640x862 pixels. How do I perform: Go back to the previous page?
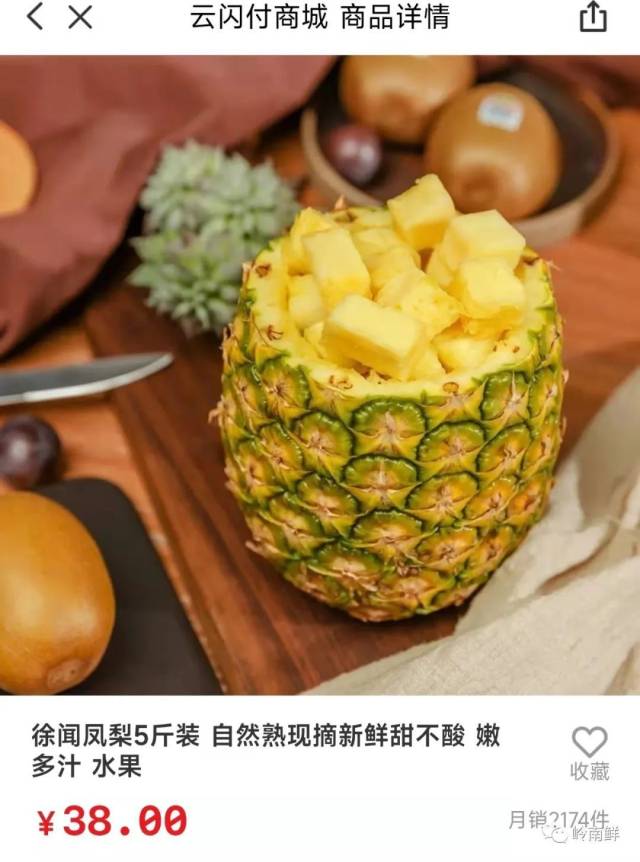(x=35, y=17)
